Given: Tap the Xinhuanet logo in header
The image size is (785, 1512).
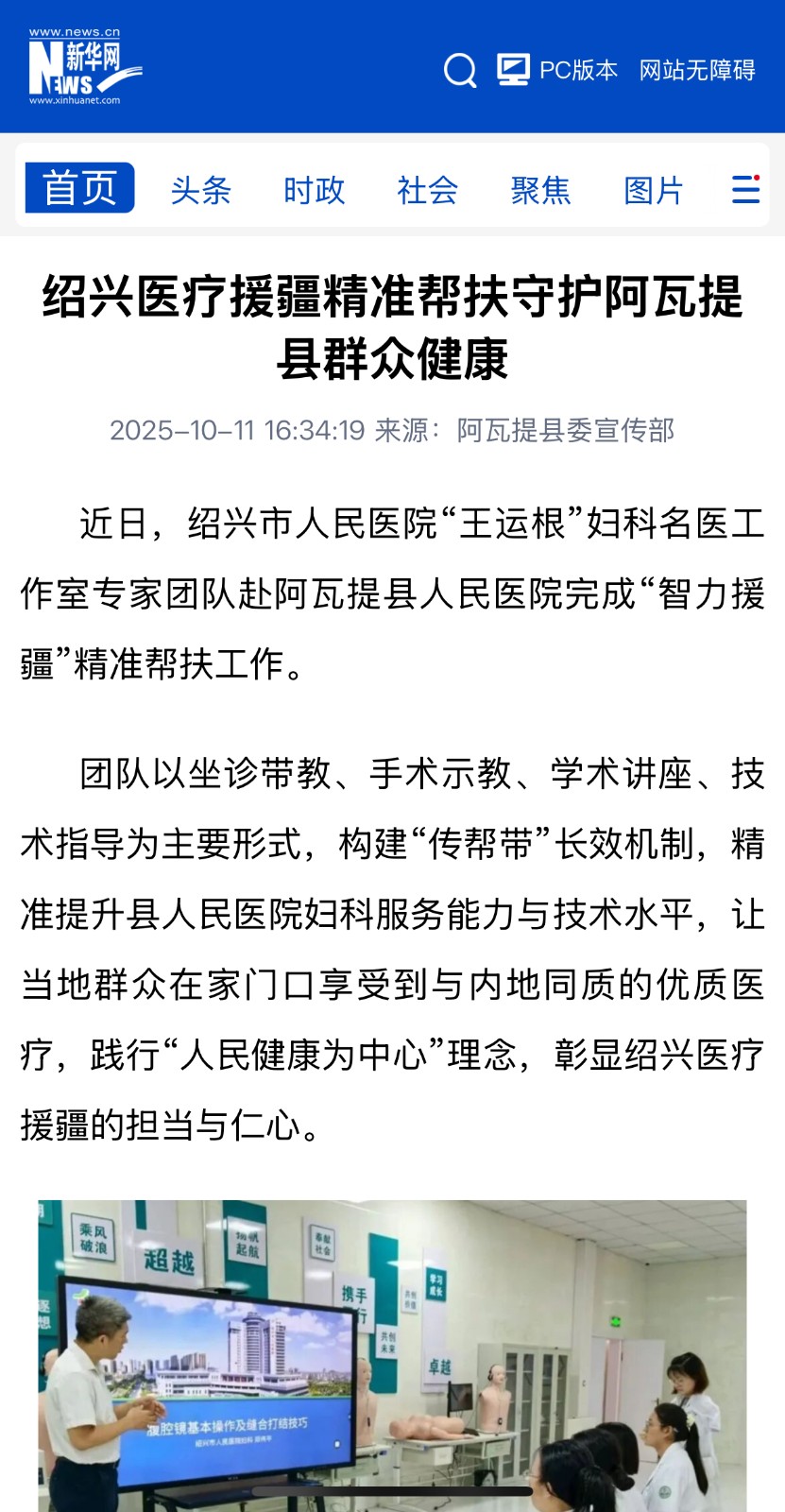Looking at the screenshot, I should (x=83, y=66).
